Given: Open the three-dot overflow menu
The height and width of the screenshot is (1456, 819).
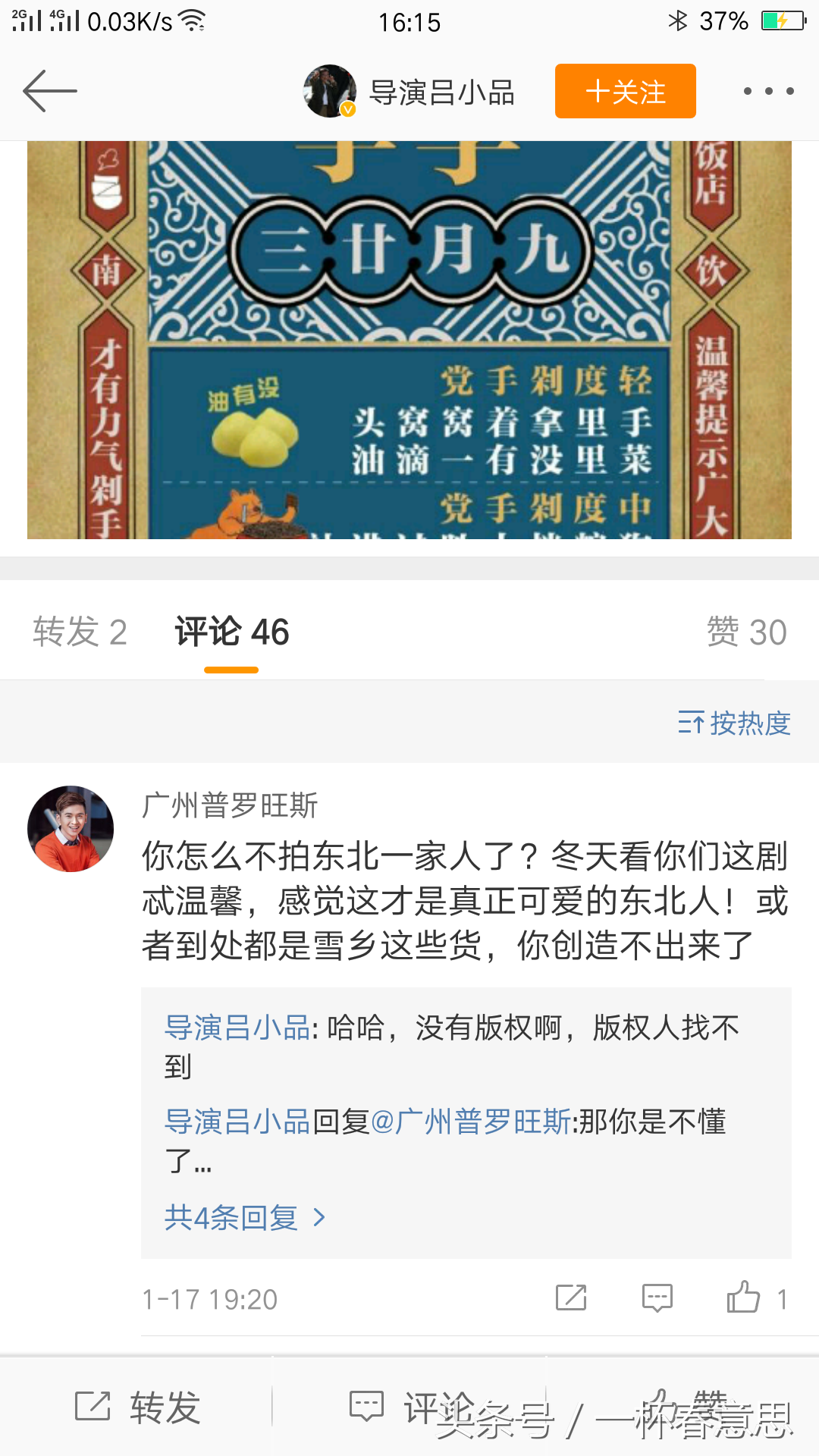Looking at the screenshot, I should 768,91.
